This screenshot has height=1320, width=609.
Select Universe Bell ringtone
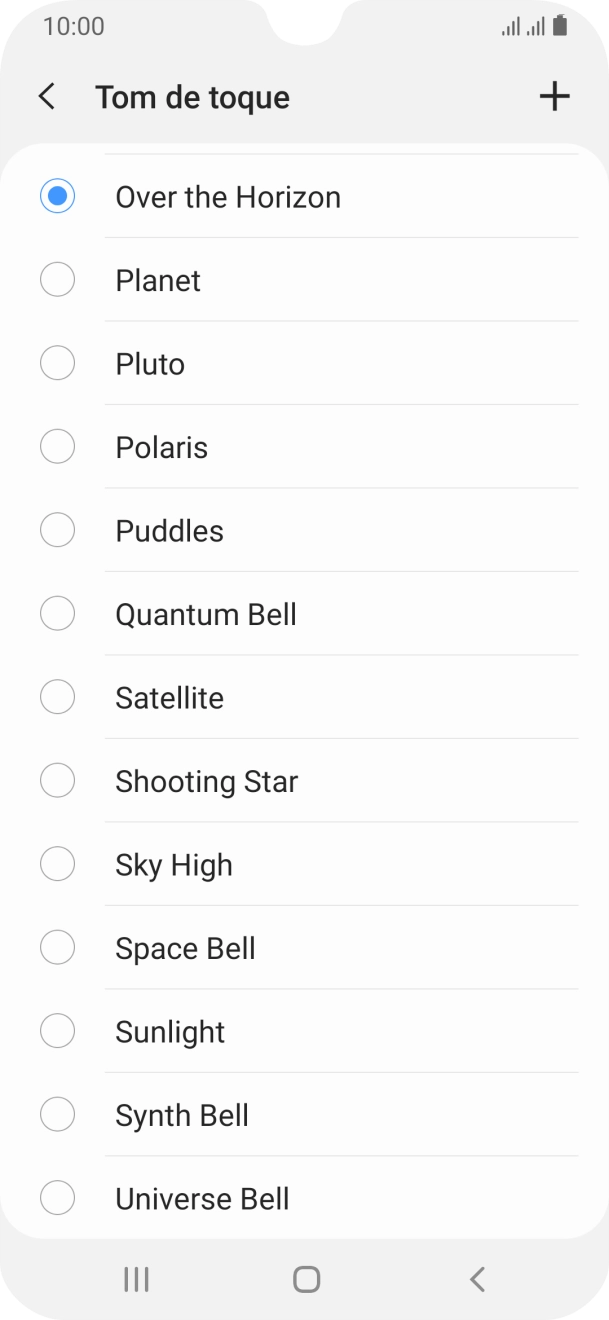[x=202, y=1199]
